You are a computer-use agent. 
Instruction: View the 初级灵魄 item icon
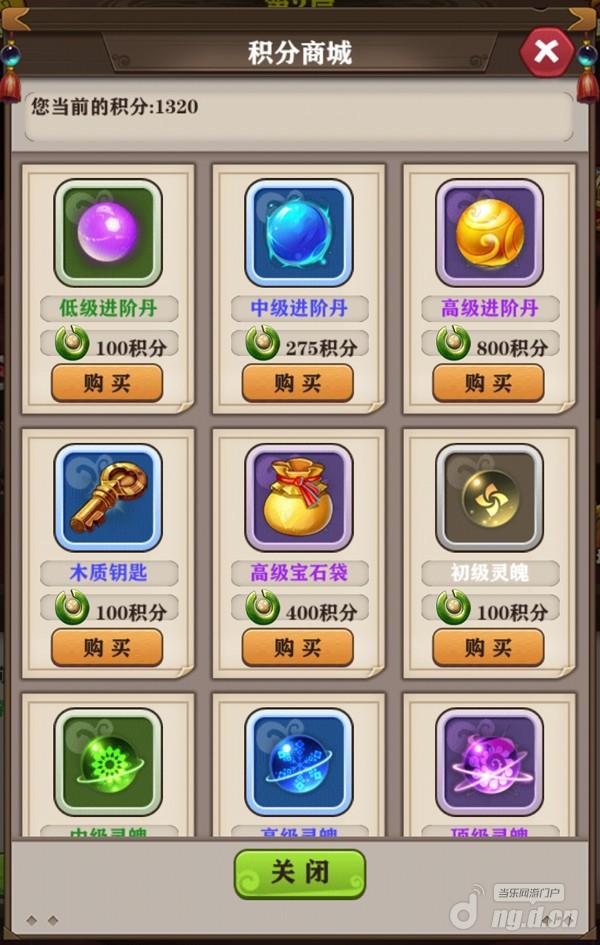(x=489, y=498)
